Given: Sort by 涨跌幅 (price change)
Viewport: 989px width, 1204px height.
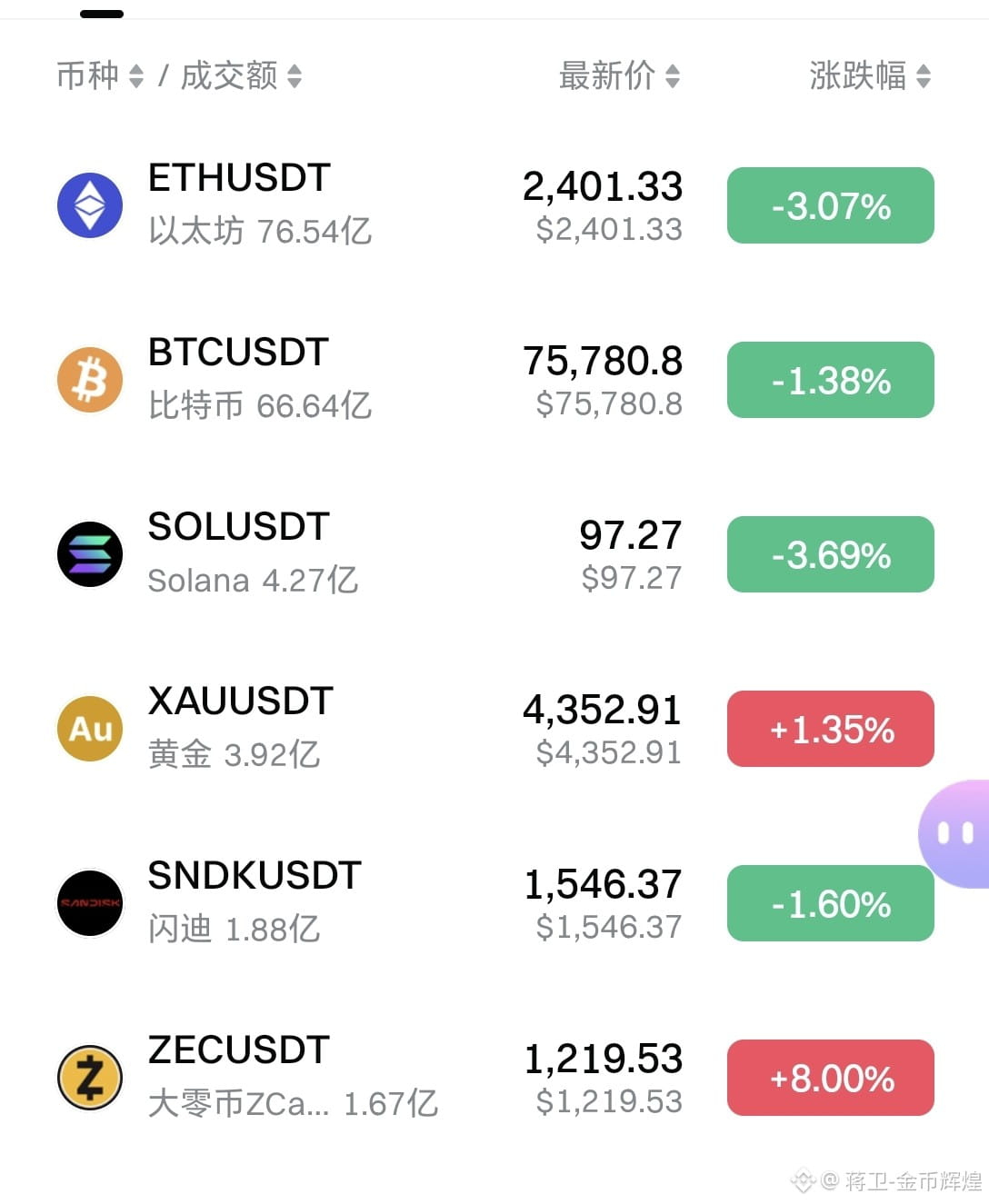Looking at the screenshot, I should coord(870,75).
